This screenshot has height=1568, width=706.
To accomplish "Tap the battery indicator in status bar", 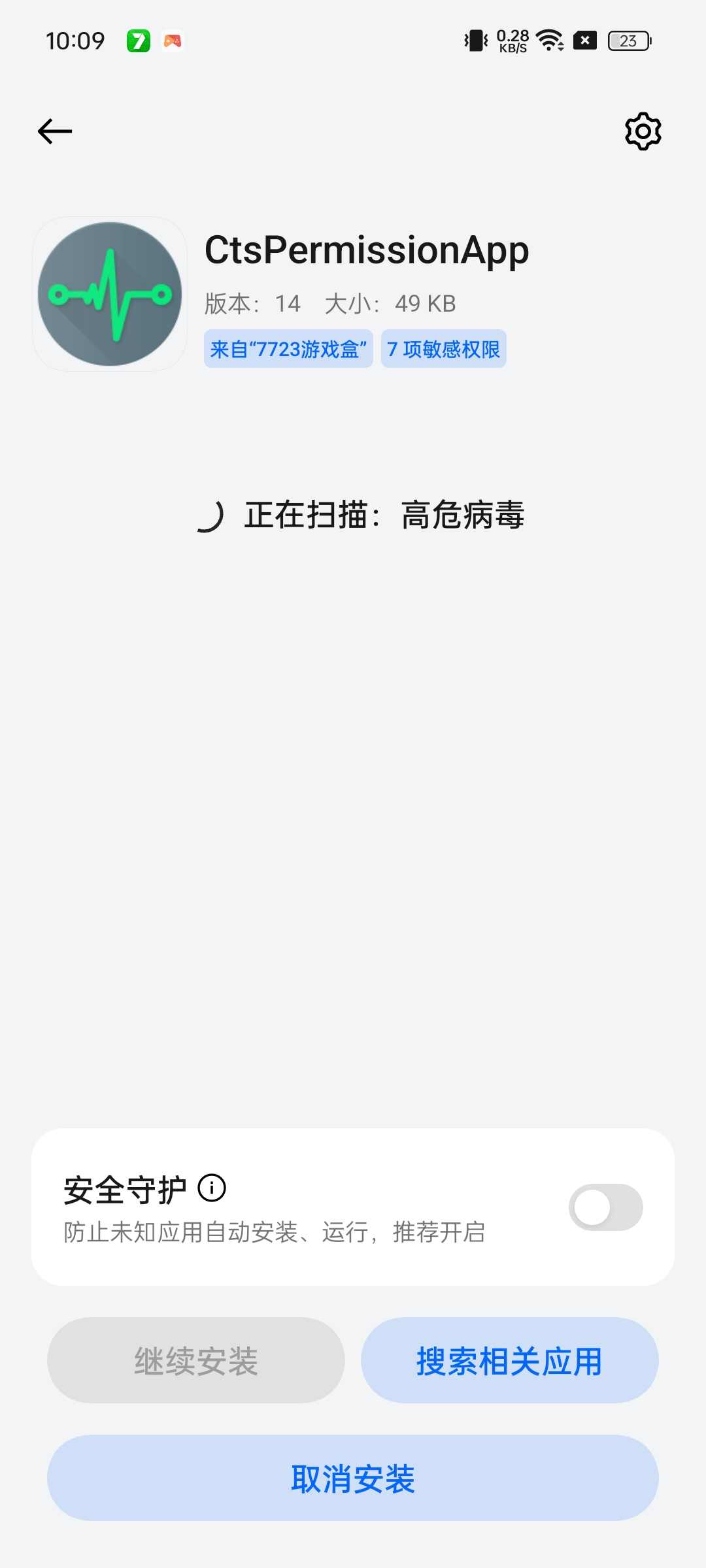I will [x=628, y=40].
